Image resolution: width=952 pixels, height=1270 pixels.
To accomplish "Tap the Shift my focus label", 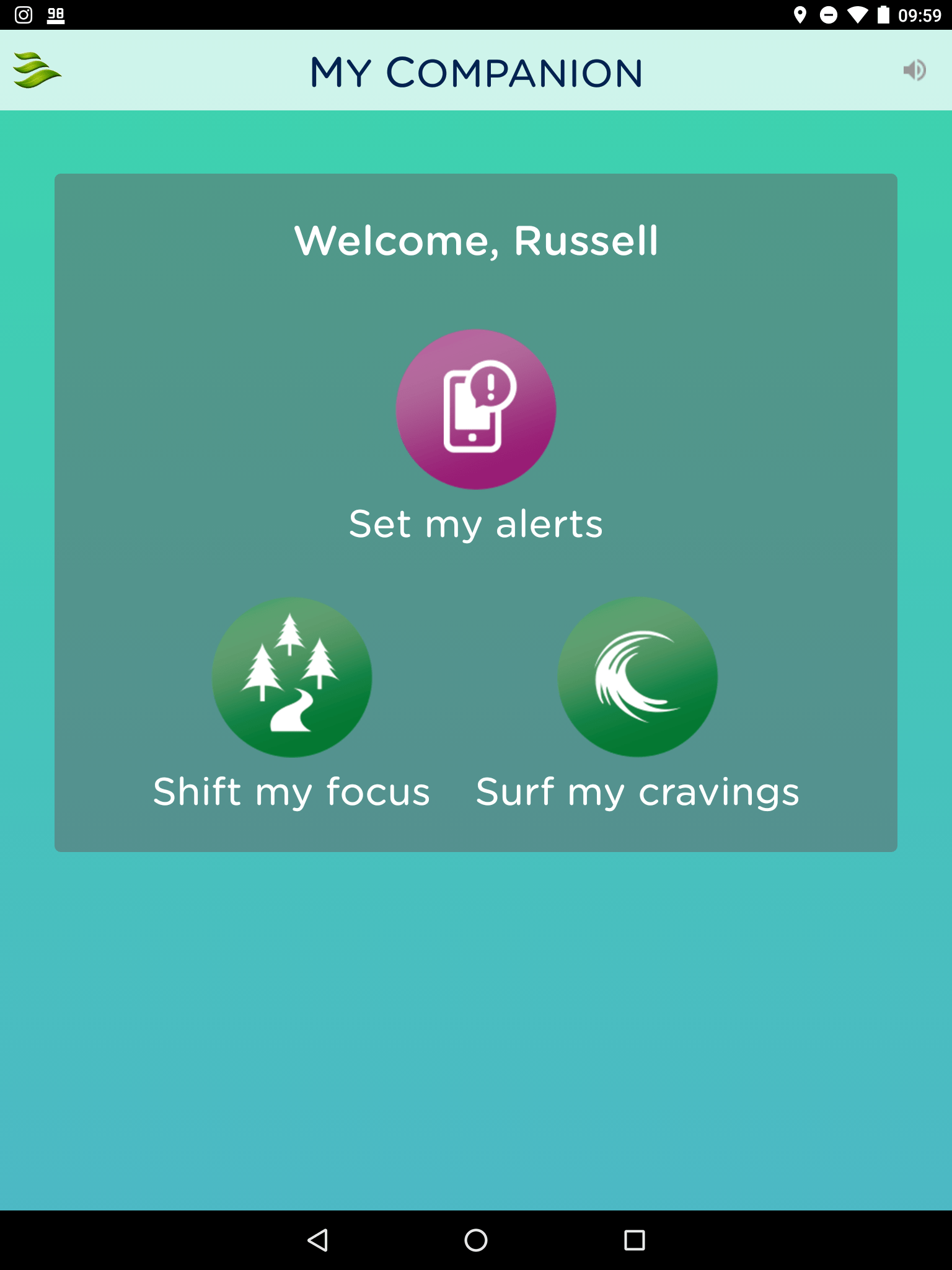I will [x=292, y=790].
